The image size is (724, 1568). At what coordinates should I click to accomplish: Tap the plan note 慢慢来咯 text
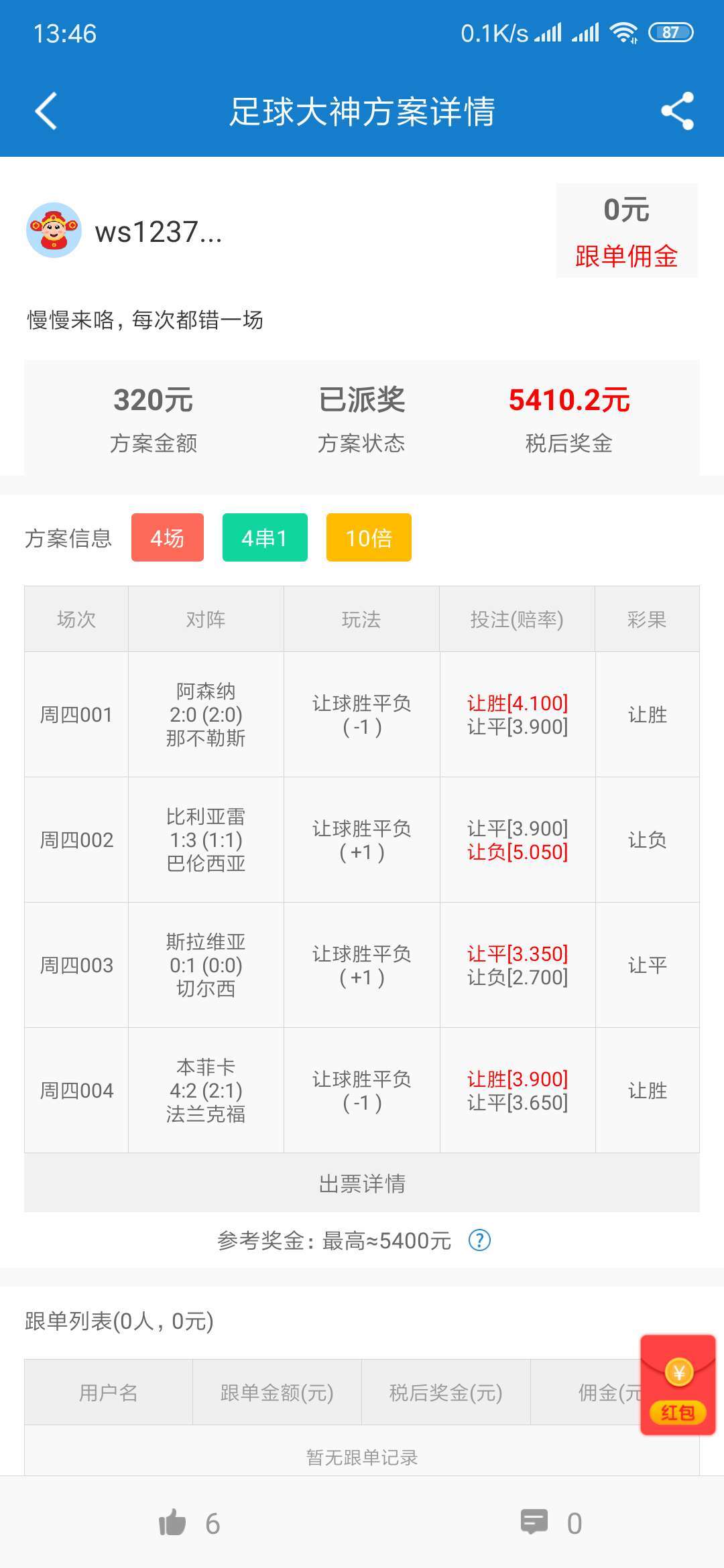click(145, 322)
